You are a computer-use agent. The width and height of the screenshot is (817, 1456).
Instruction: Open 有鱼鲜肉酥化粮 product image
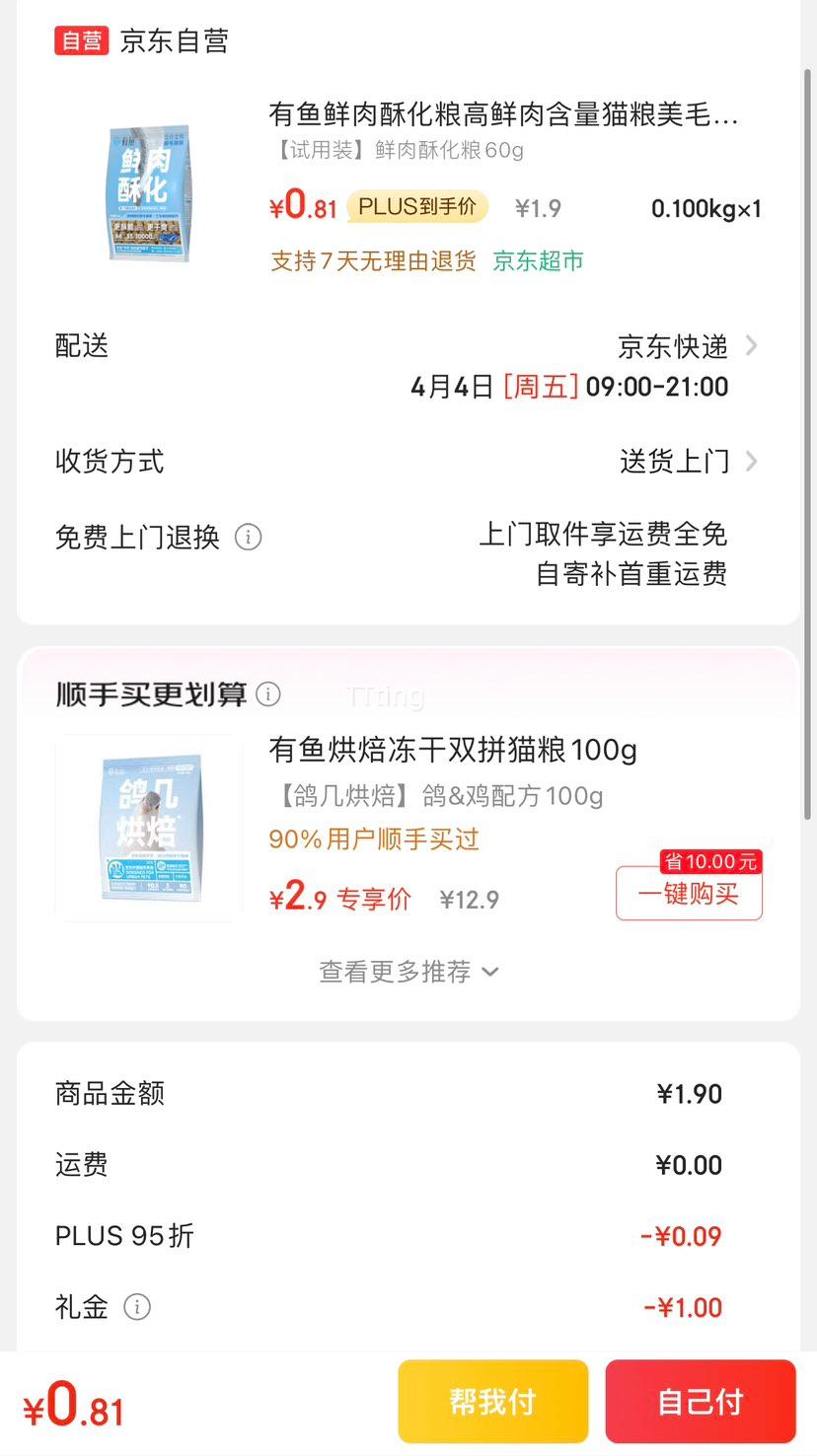point(149,193)
